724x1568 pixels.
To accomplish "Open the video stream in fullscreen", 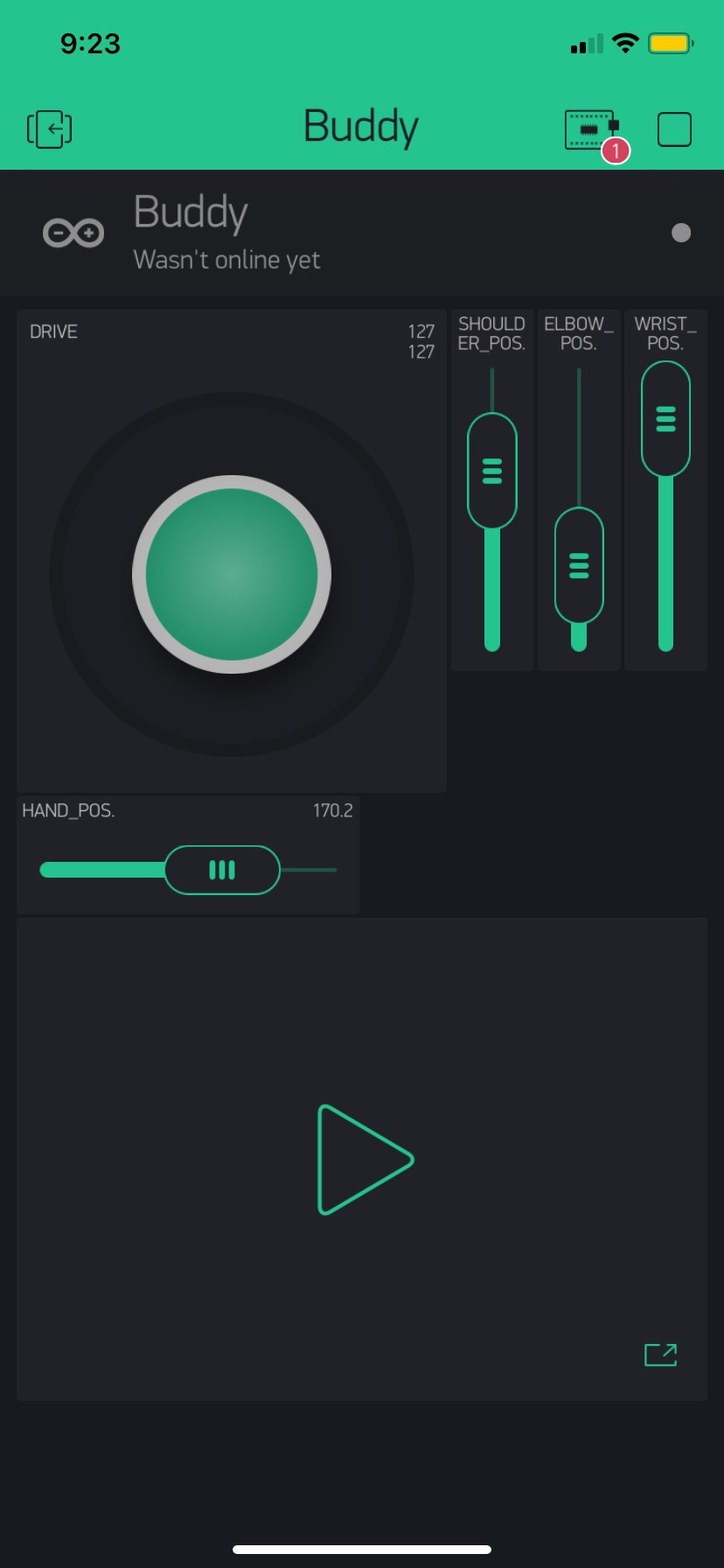I will point(660,1354).
